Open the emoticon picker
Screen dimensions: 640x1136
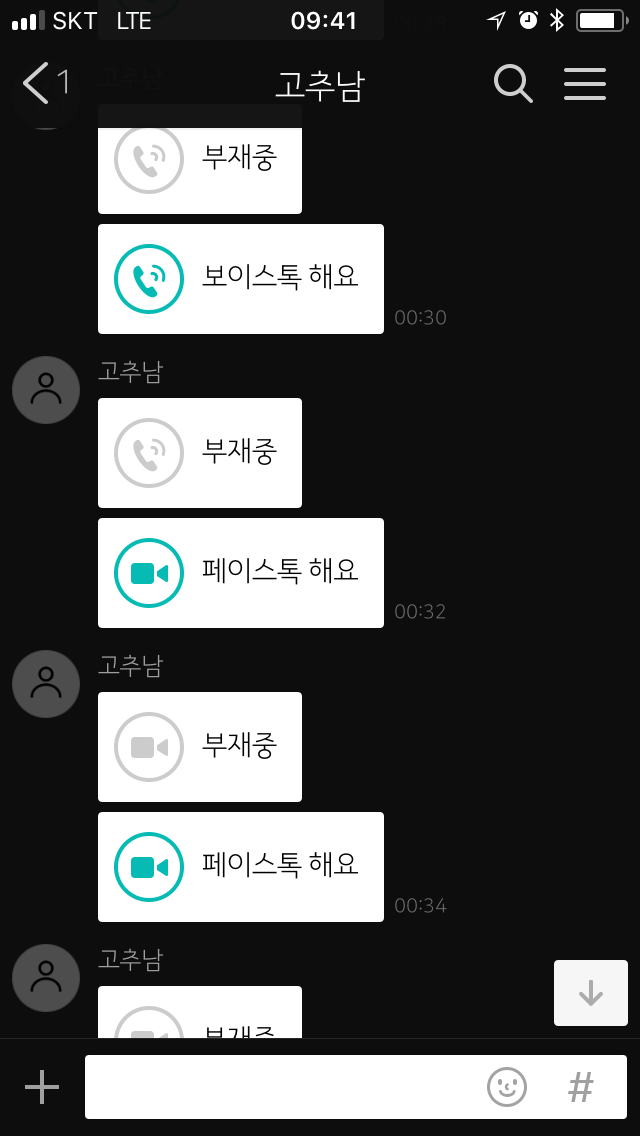click(x=507, y=1087)
